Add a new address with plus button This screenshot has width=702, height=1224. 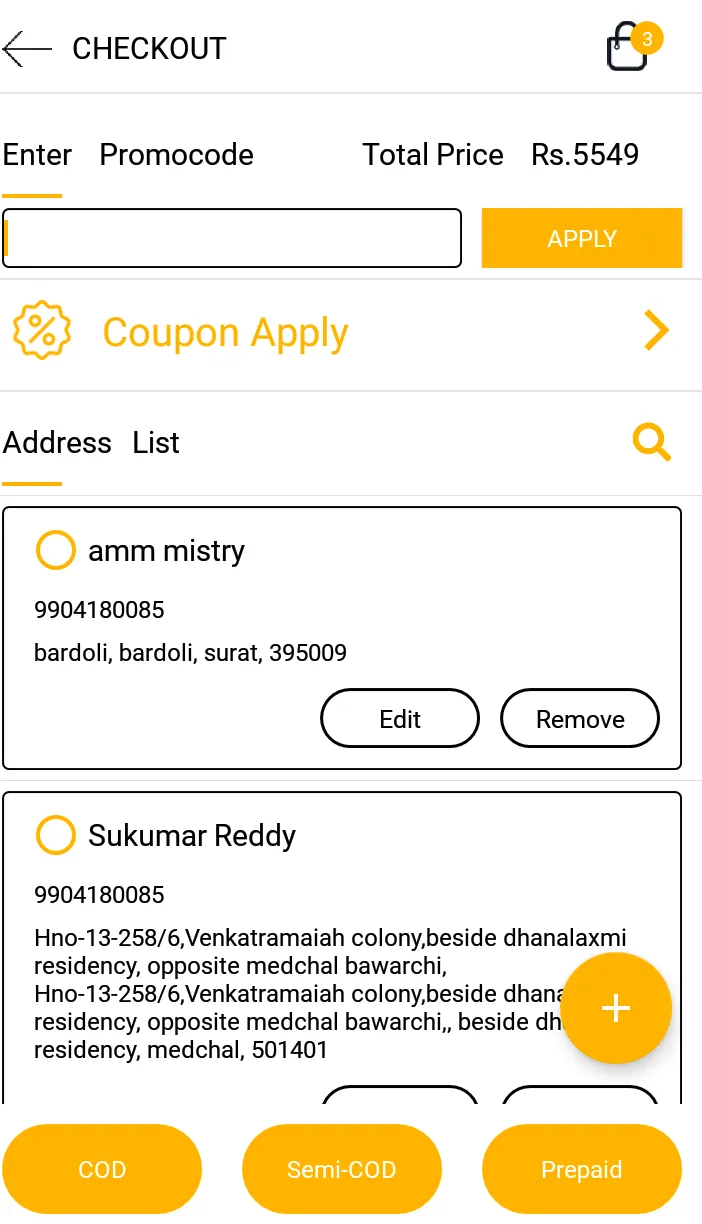(x=616, y=1008)
